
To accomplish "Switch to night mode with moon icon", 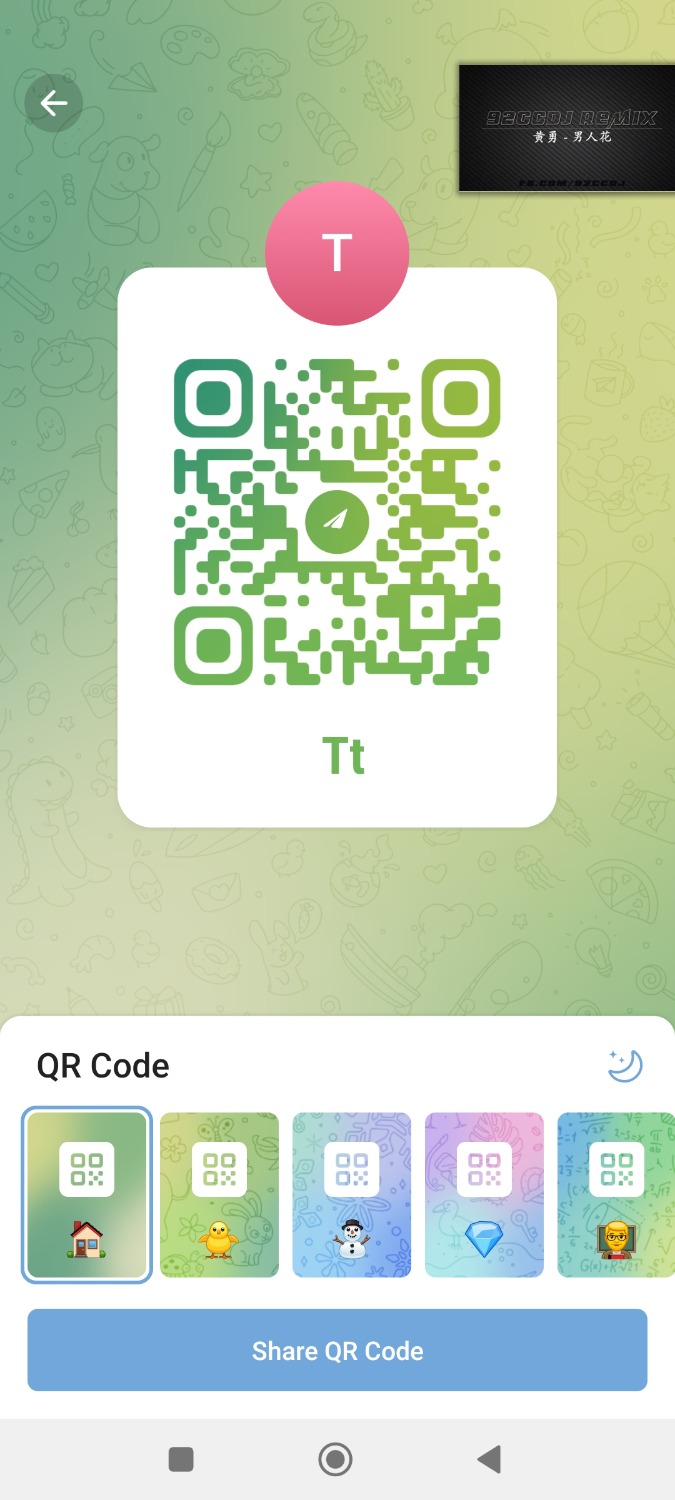I will coord(625,1066).
